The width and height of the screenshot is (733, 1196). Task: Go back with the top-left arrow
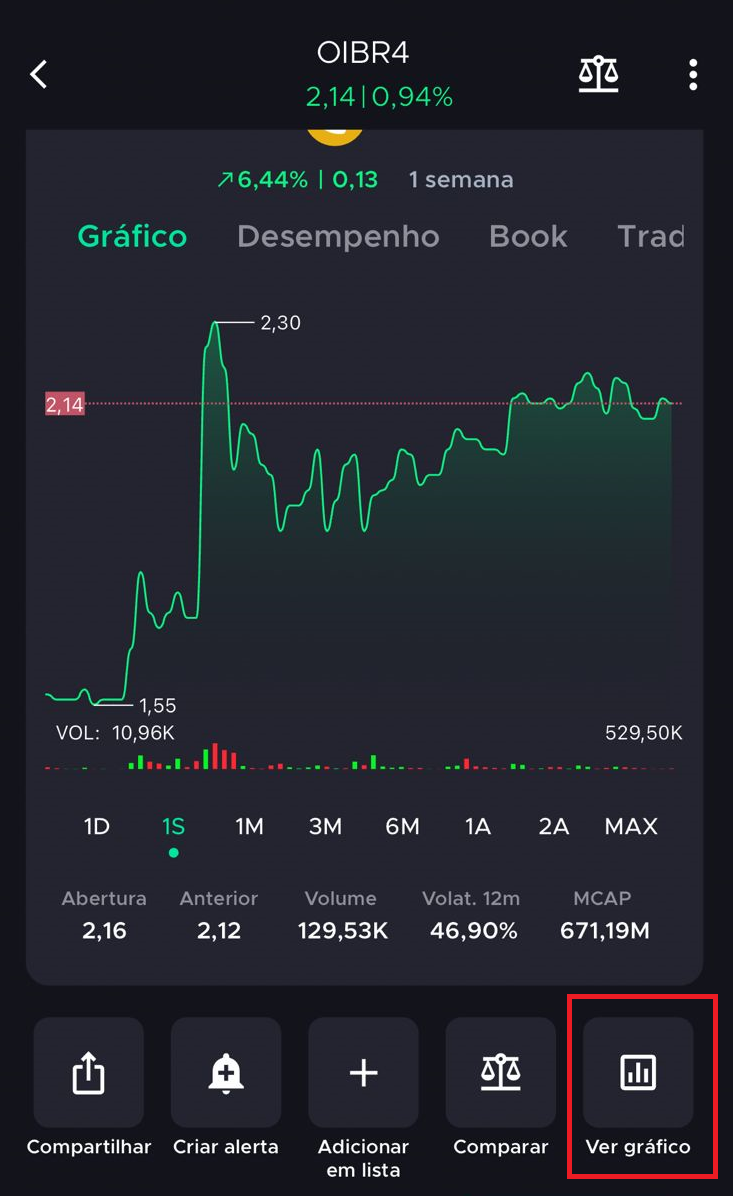pyautogui.click(x=39, y=74)
